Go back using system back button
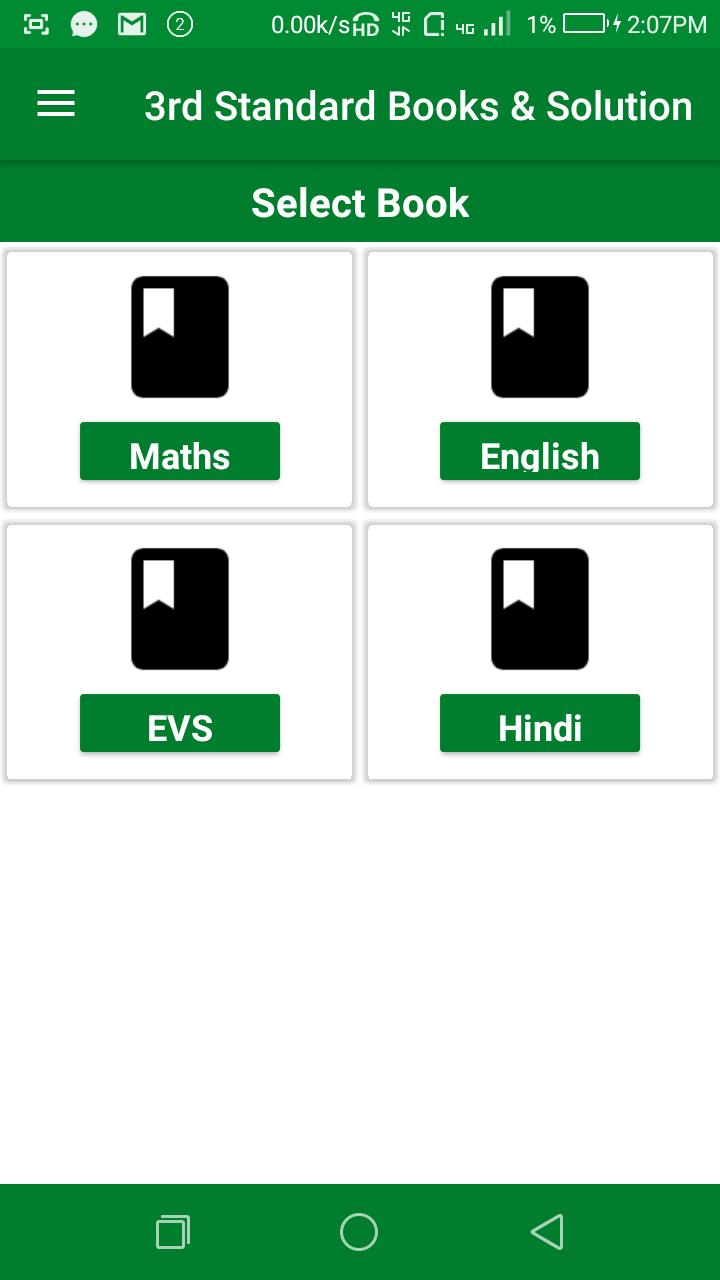Image resolution: width=720 pixels, height=1280 pixels. (x=547, y=1232)
